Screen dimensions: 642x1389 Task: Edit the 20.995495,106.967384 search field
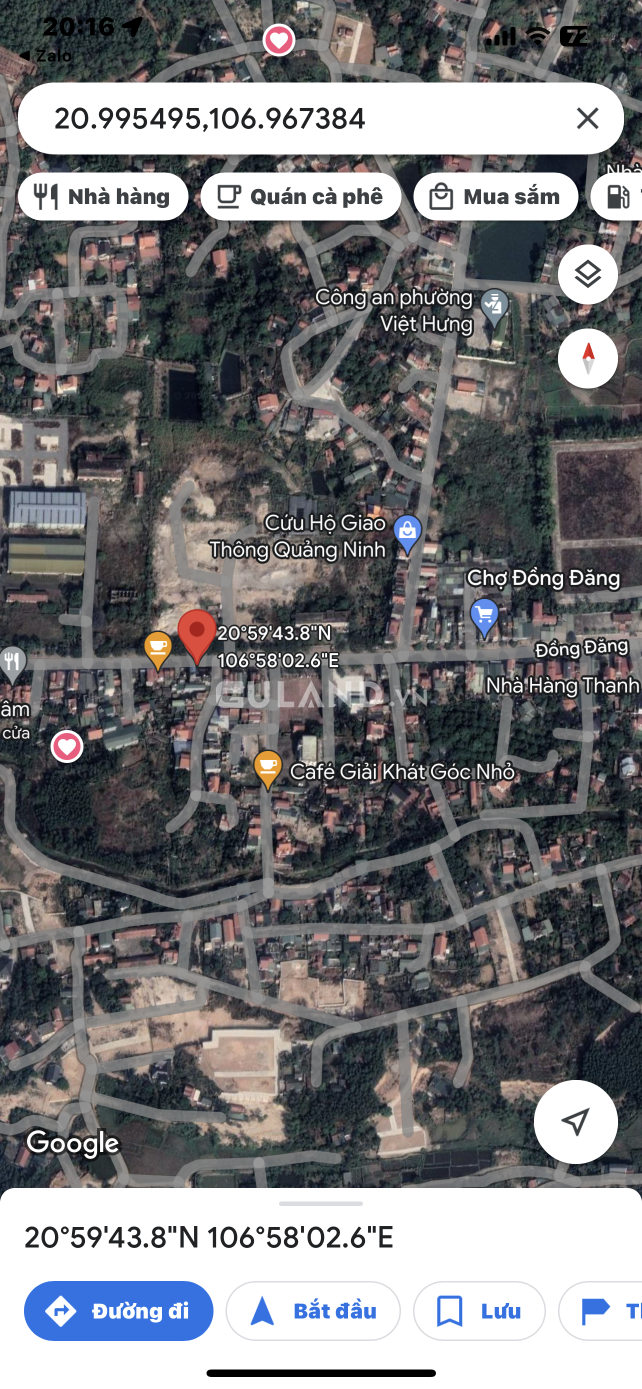click(x=290, y=119)
